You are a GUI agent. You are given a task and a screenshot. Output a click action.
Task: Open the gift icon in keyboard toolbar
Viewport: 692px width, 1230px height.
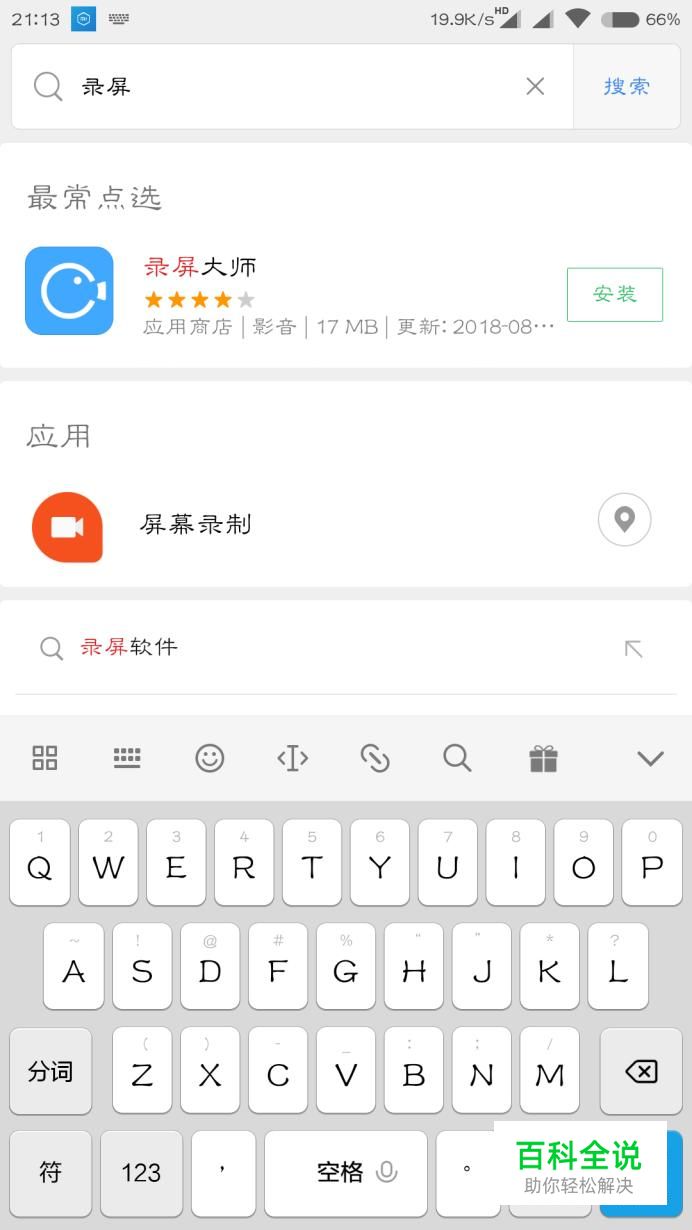point(543,758)
